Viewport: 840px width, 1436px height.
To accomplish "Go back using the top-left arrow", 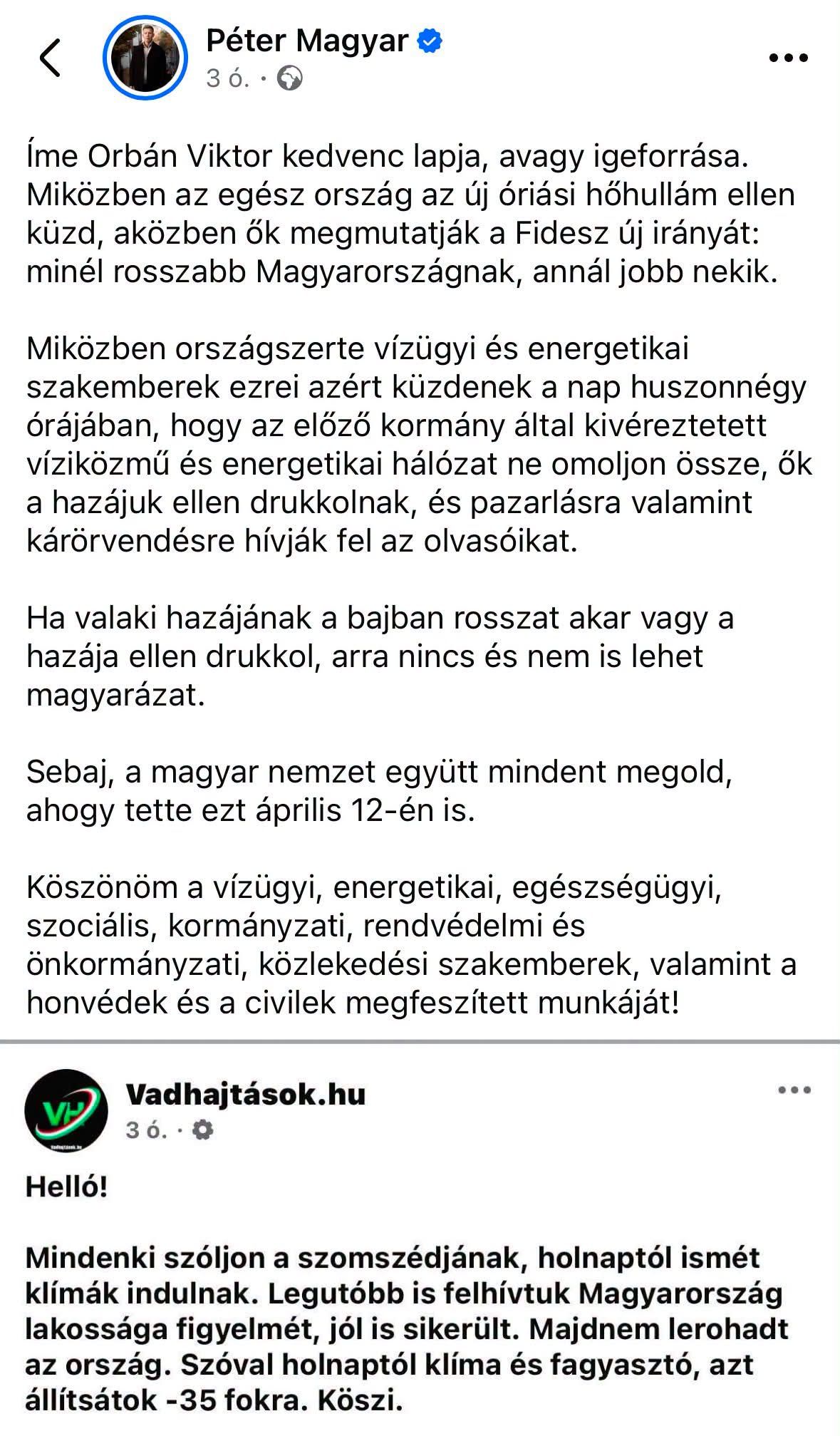I will pyautogui.click(x=50, y=58).
